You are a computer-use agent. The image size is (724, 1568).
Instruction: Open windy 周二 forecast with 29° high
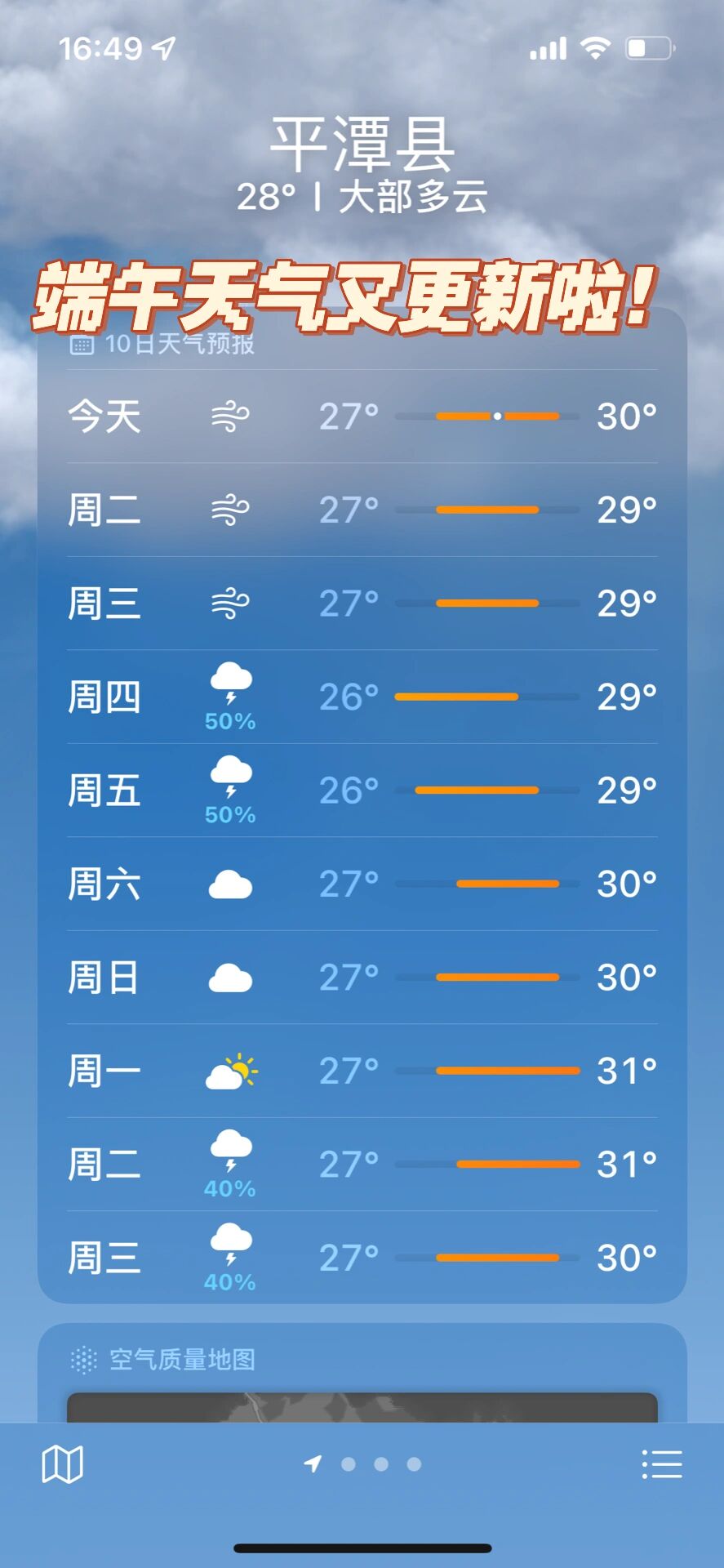[x=362, y=510]
